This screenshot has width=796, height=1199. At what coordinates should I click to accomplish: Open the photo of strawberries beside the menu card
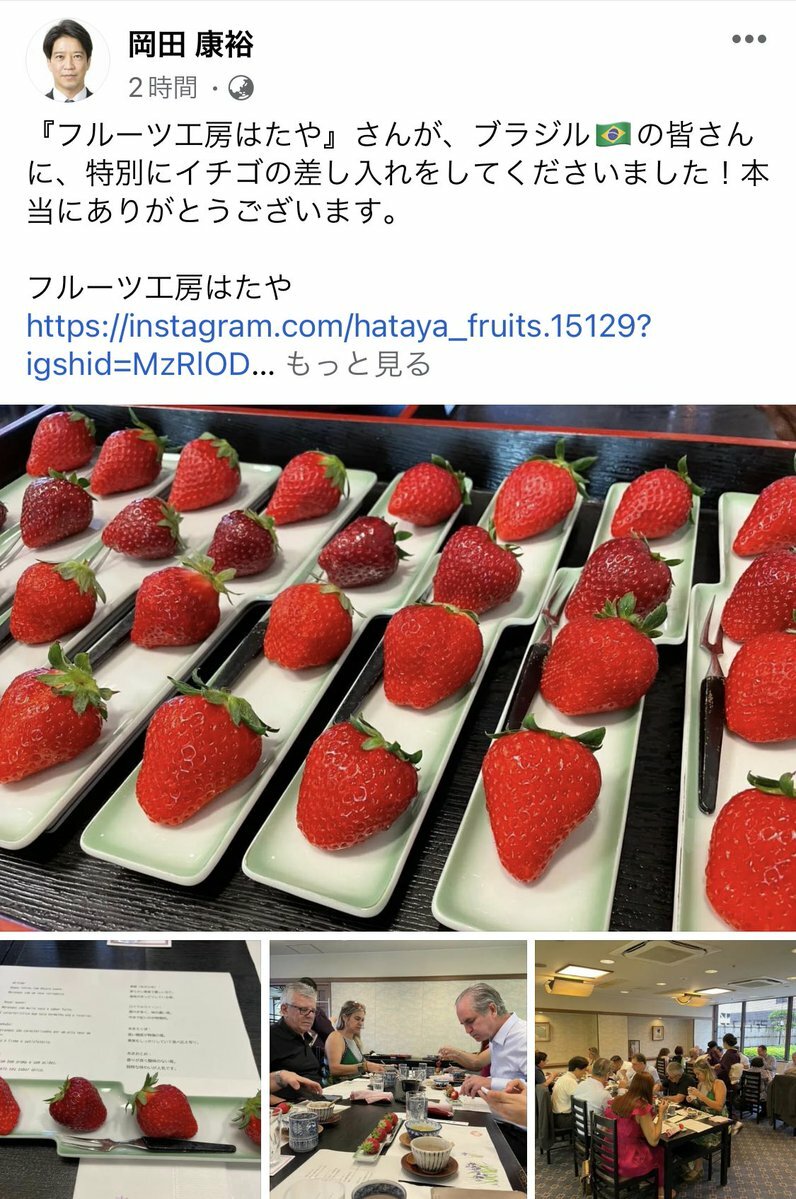(x=130, y=1068)
